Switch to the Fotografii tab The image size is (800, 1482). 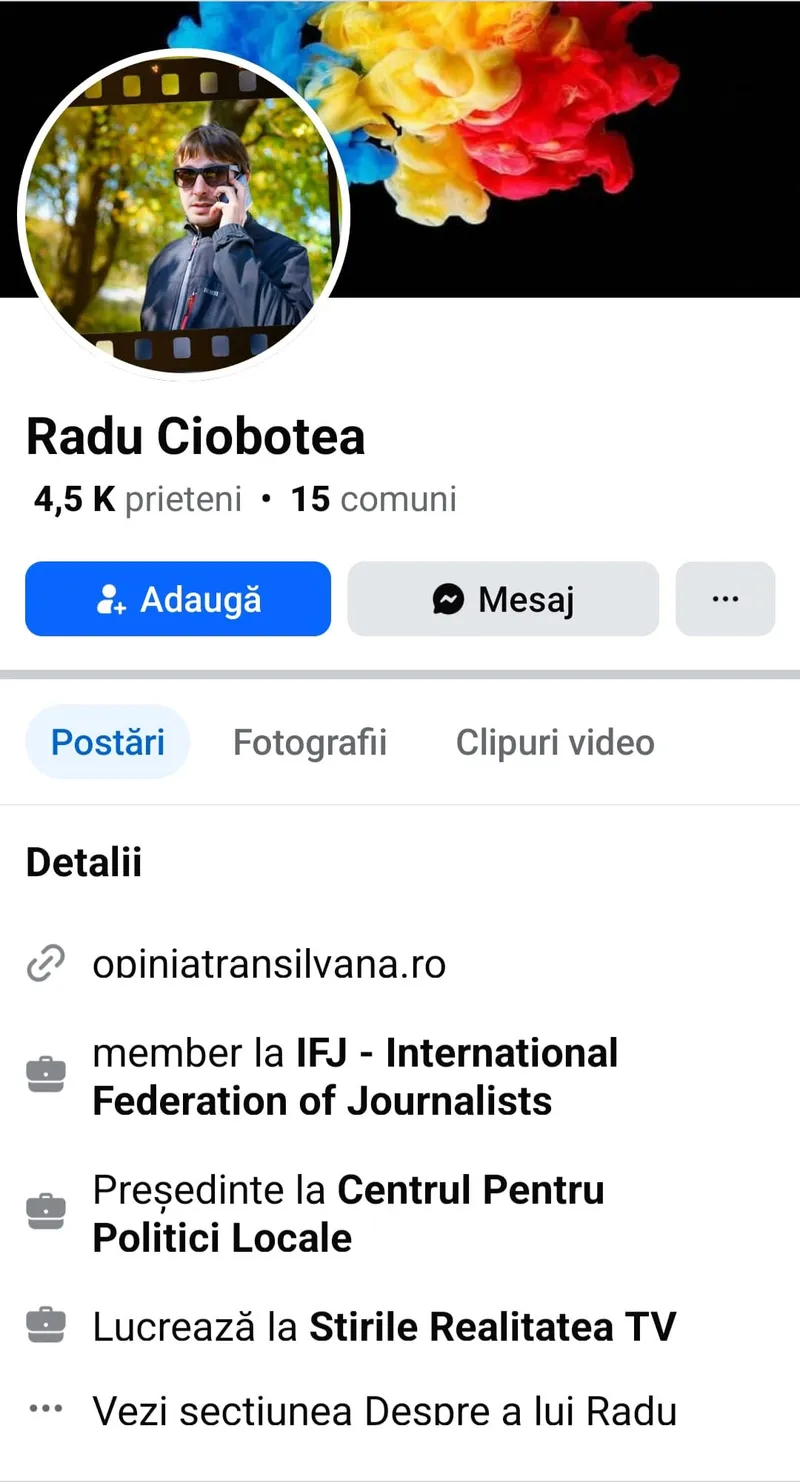(x=310, y=742)
